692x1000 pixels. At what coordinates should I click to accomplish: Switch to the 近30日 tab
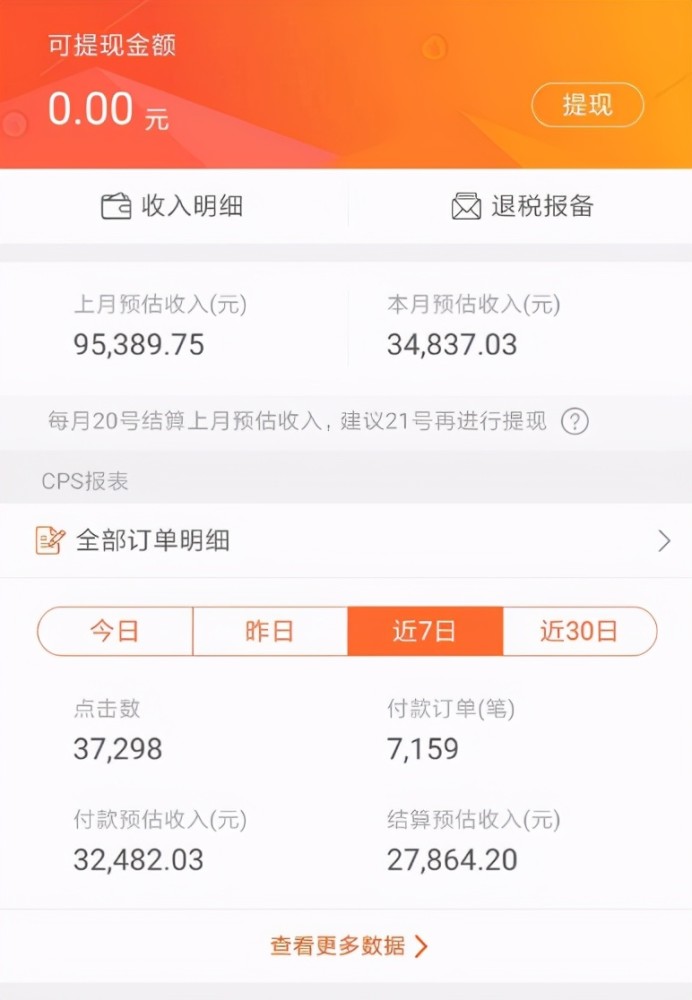579,631
